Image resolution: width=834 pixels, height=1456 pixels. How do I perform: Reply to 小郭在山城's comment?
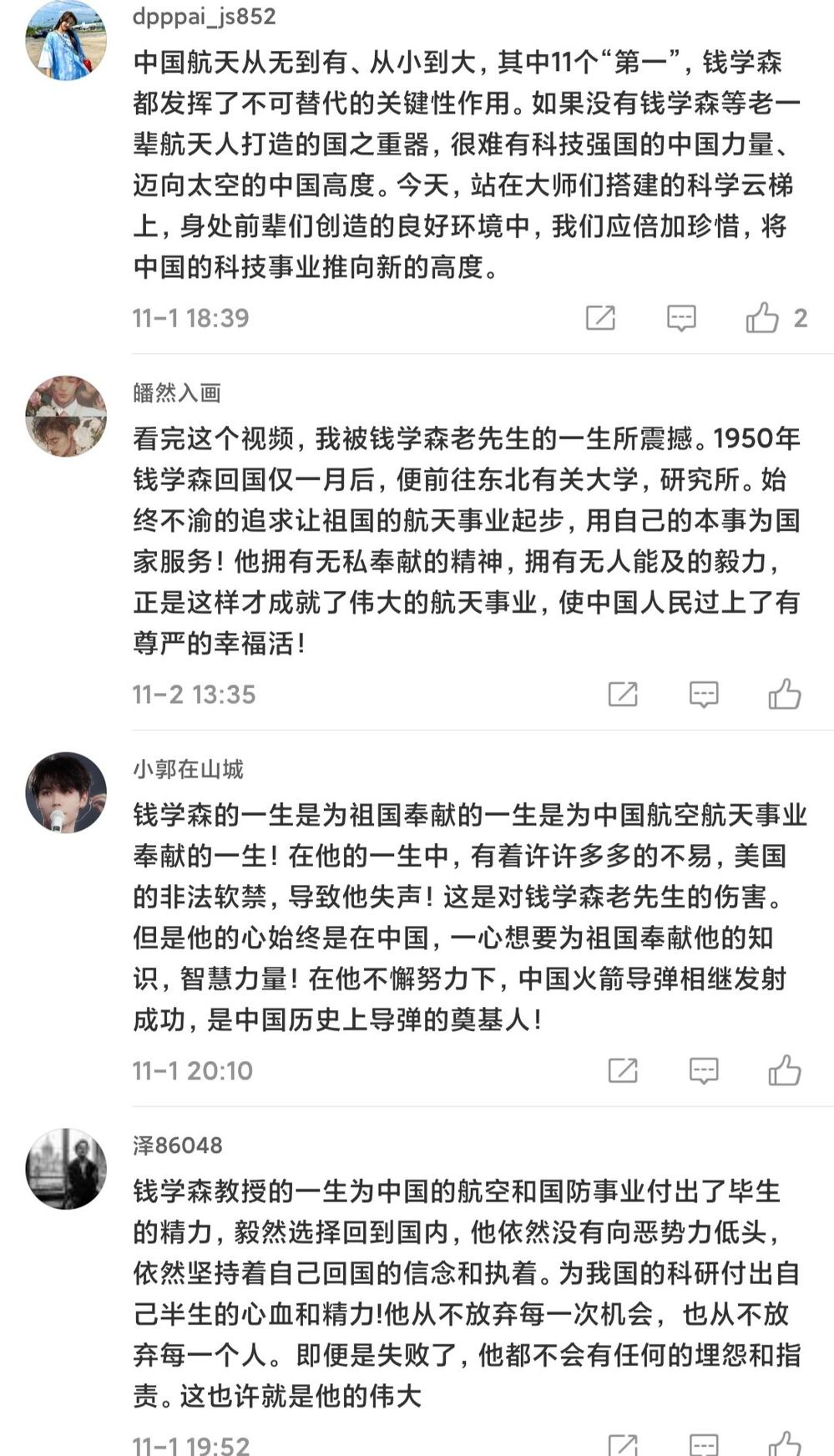coord(704,1070)
